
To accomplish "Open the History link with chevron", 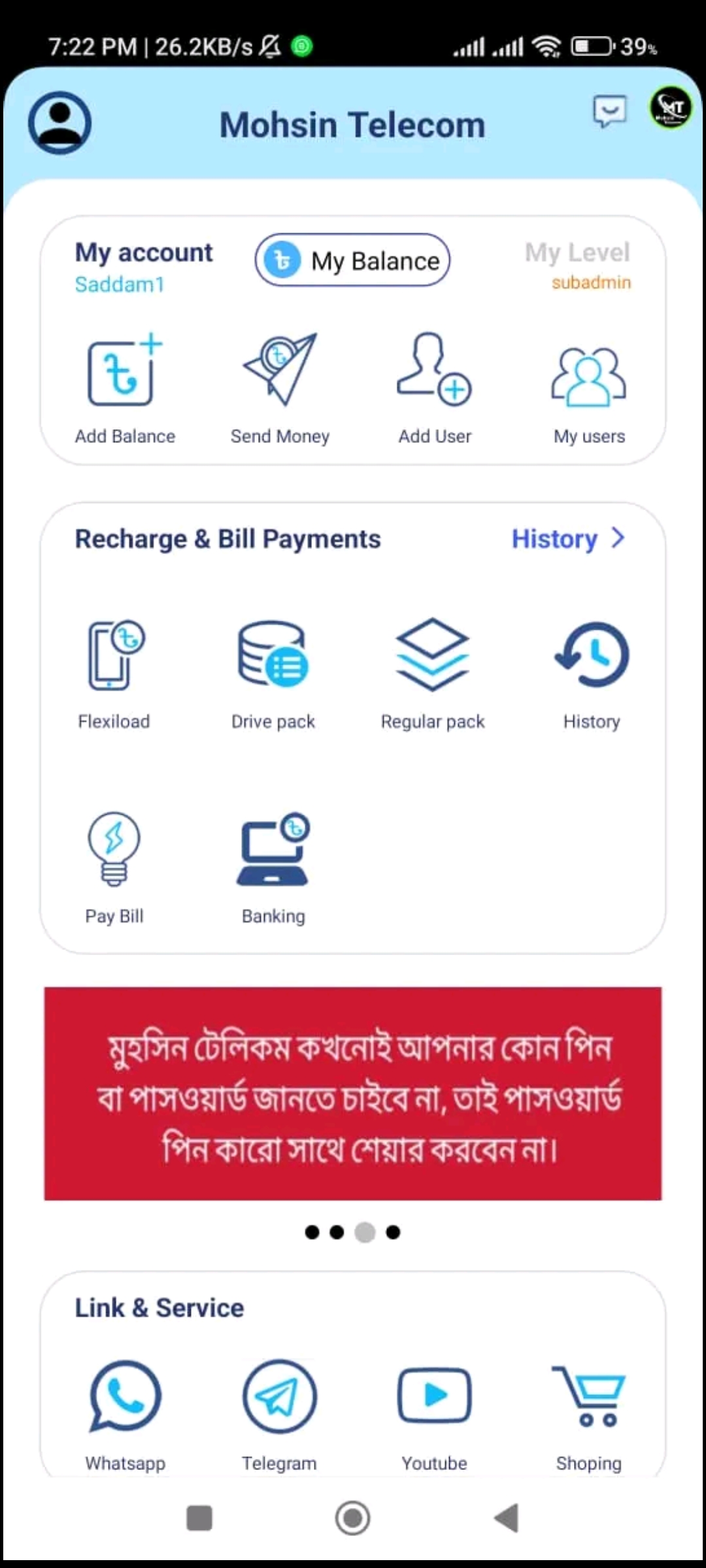I will point(569,539).
